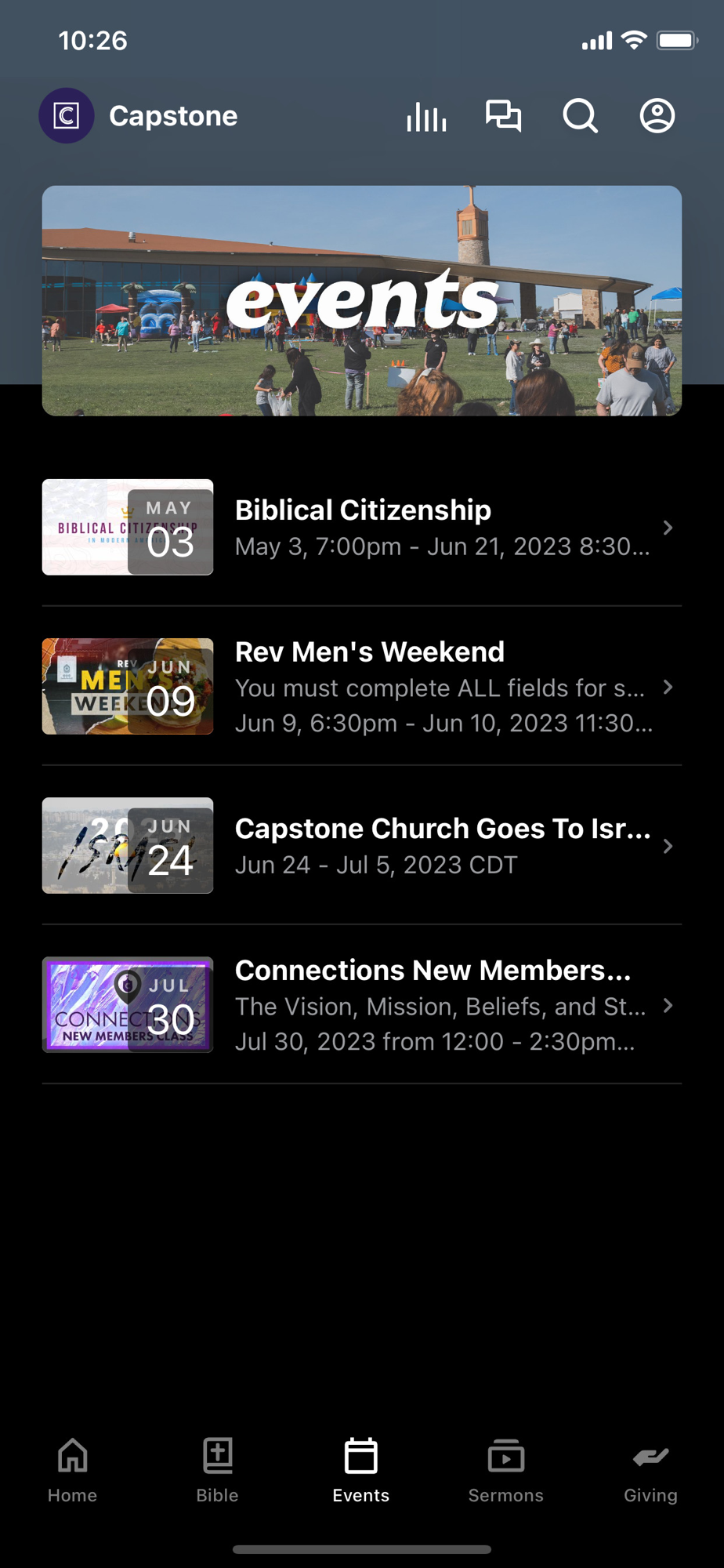Open the audio bars icon
Viewport: 724px width, 1568px height.
426,117
